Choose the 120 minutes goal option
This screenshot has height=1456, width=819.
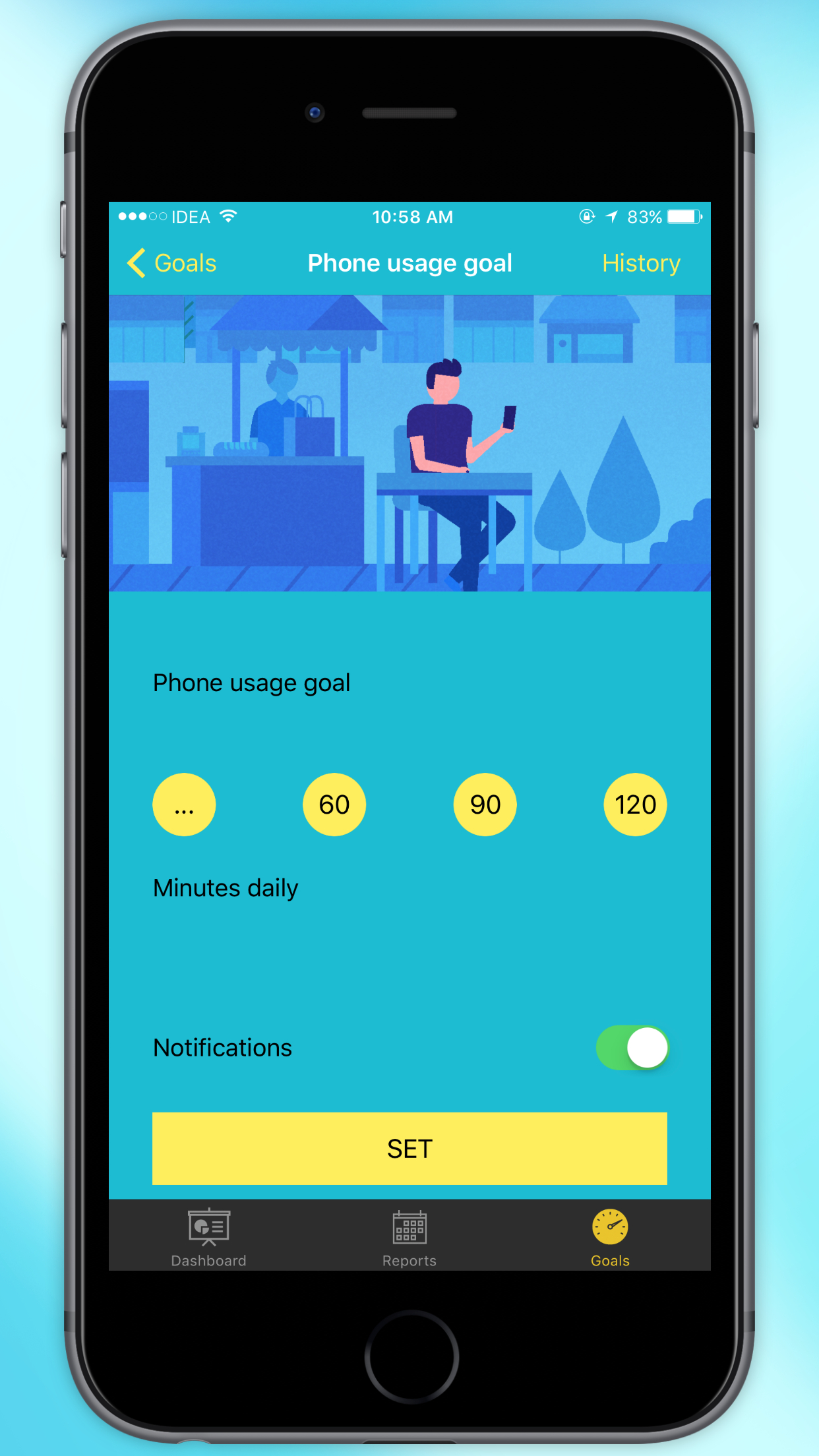click(634, 804)
